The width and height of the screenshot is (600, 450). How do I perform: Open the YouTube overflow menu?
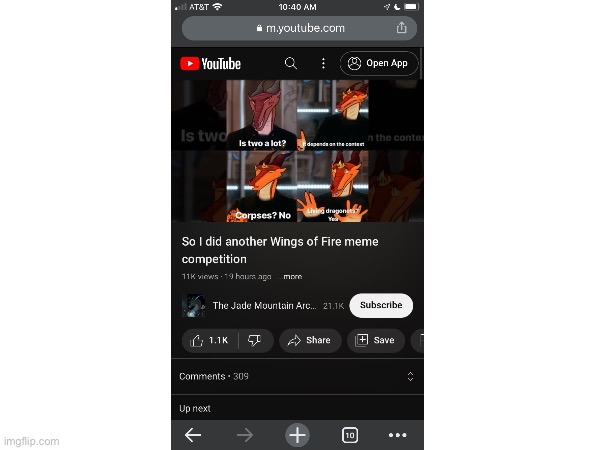coord(322,63)
